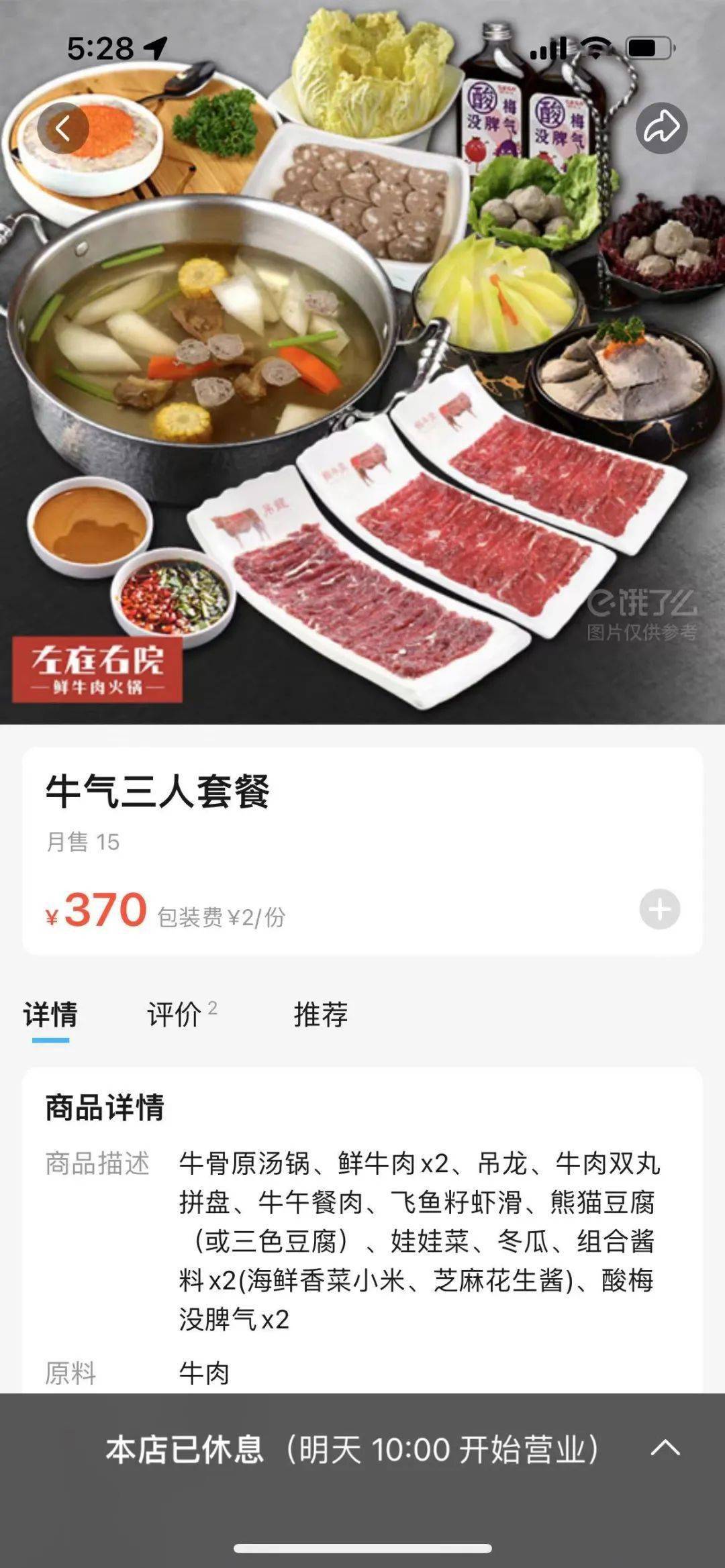Switch to the 评价 tab
Viewport: 725px width, 1568px height.
click(176, 1014)
